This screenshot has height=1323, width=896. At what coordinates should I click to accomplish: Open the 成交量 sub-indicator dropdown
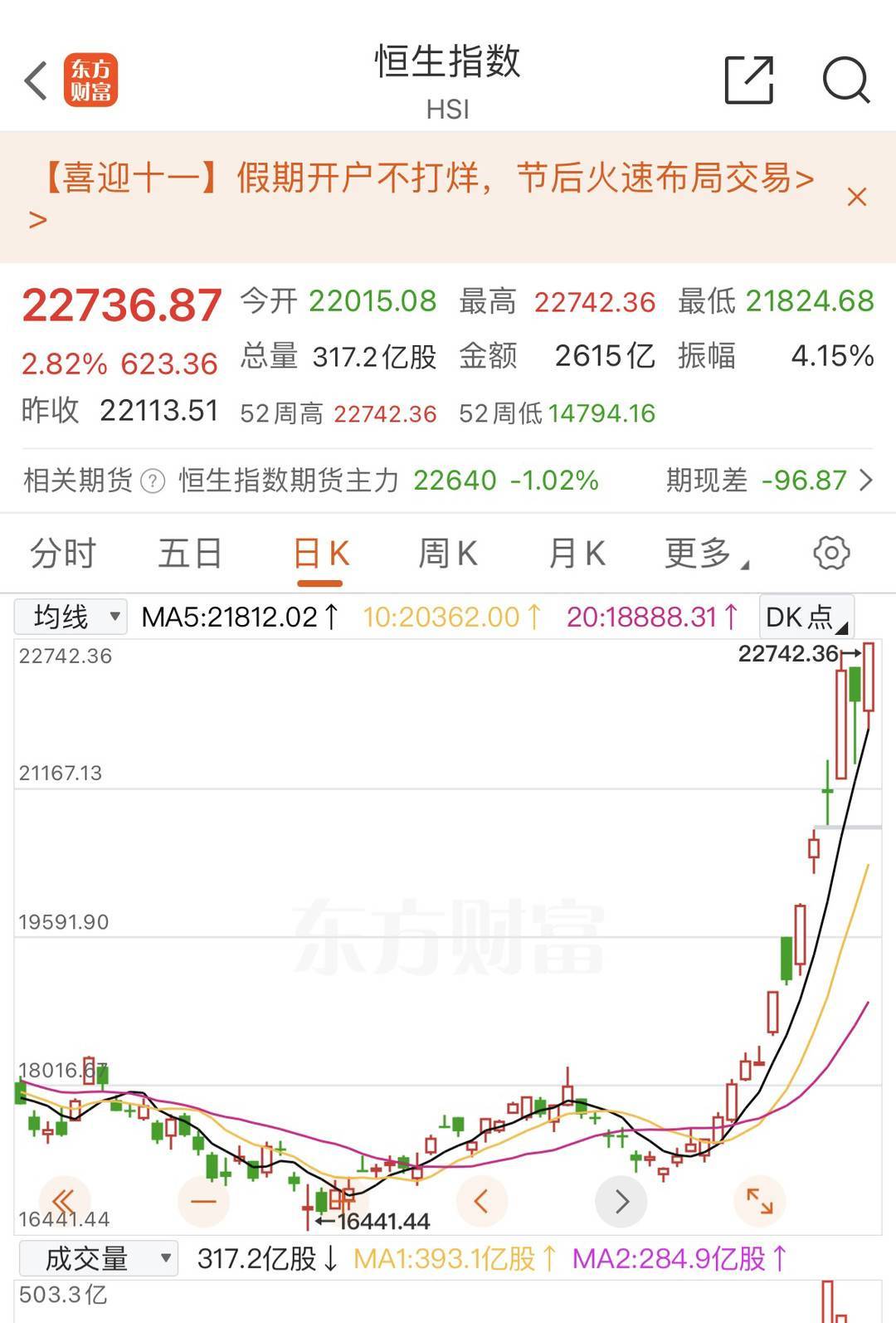click(x=98, y=1258)
